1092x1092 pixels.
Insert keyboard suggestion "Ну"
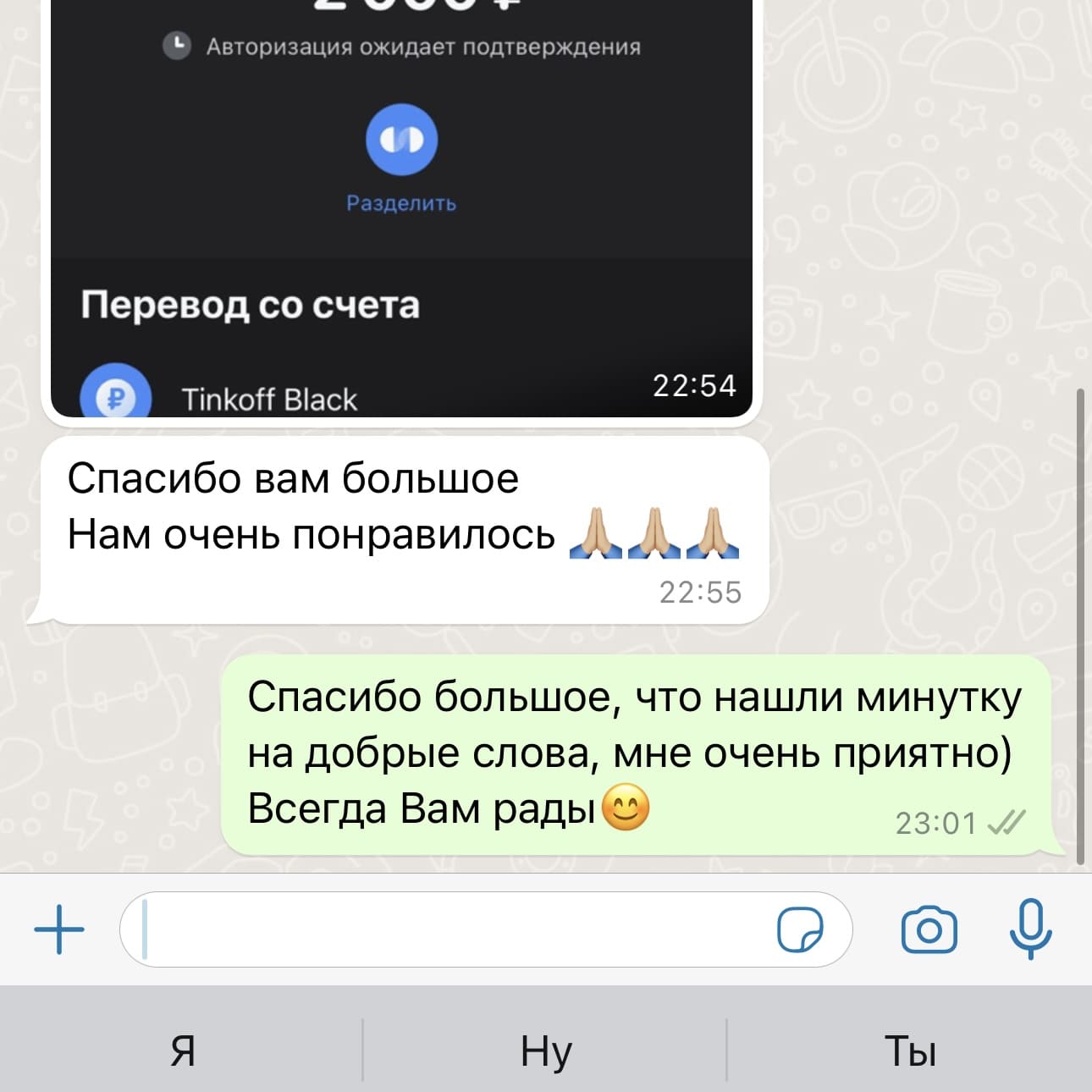[546, 1051]
